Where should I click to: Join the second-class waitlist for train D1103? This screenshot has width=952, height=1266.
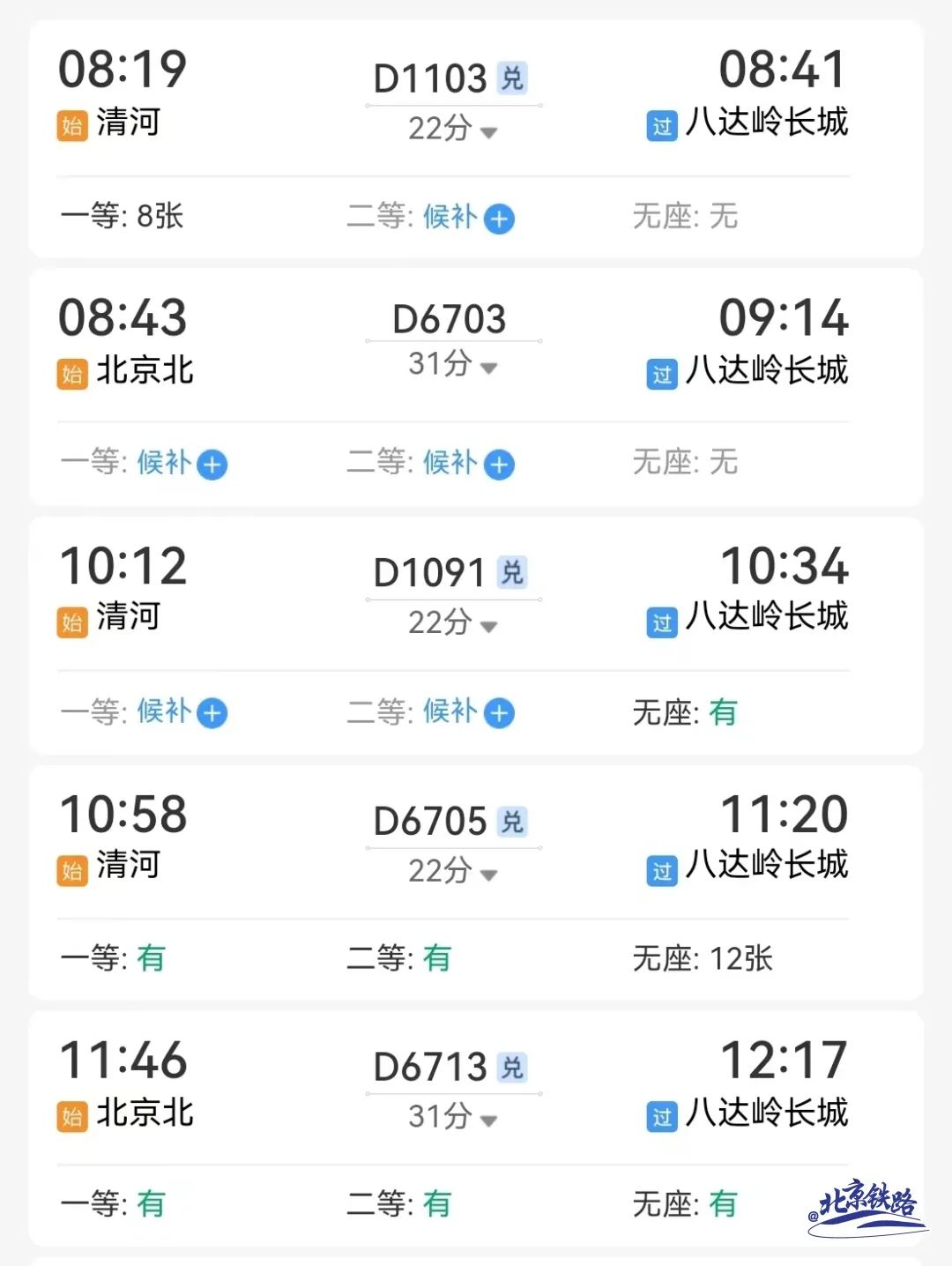point(499,219)
